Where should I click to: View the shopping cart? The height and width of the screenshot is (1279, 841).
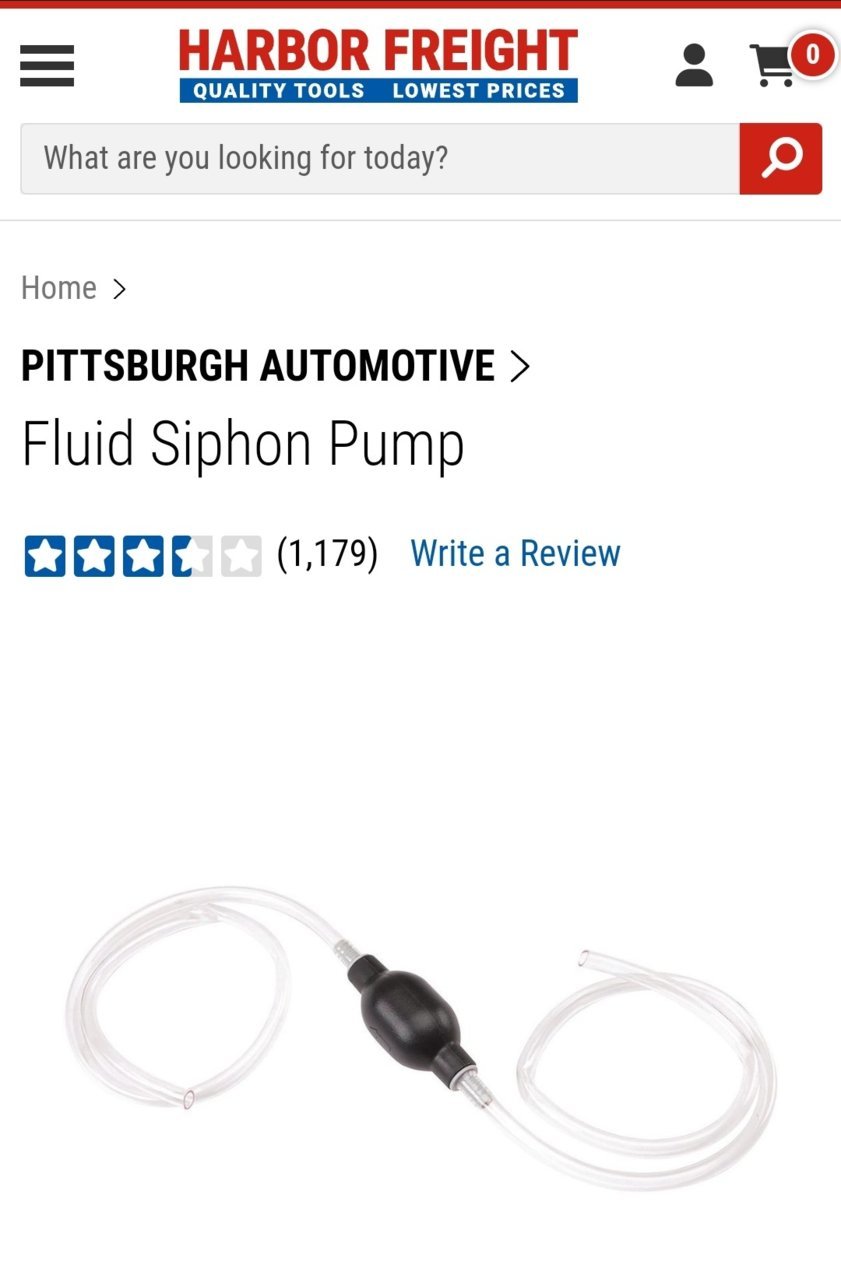point(787,62)
